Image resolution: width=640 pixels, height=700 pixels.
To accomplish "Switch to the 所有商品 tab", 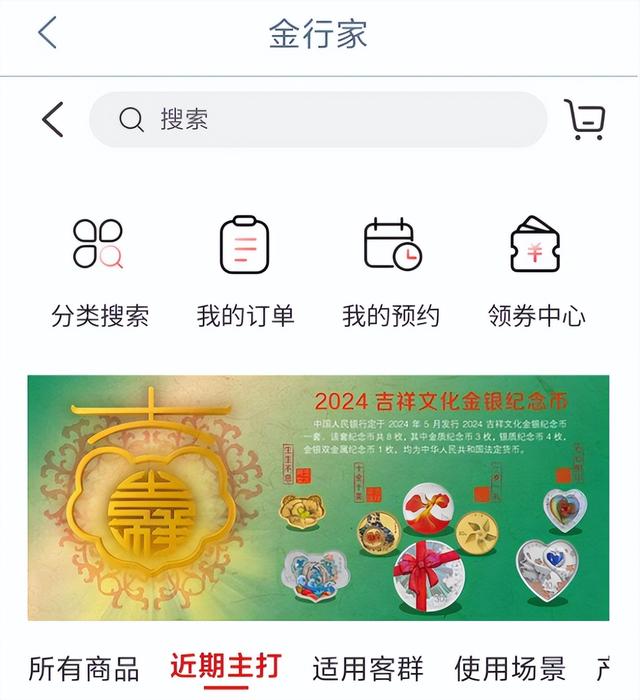I will (x=83, y=667).
